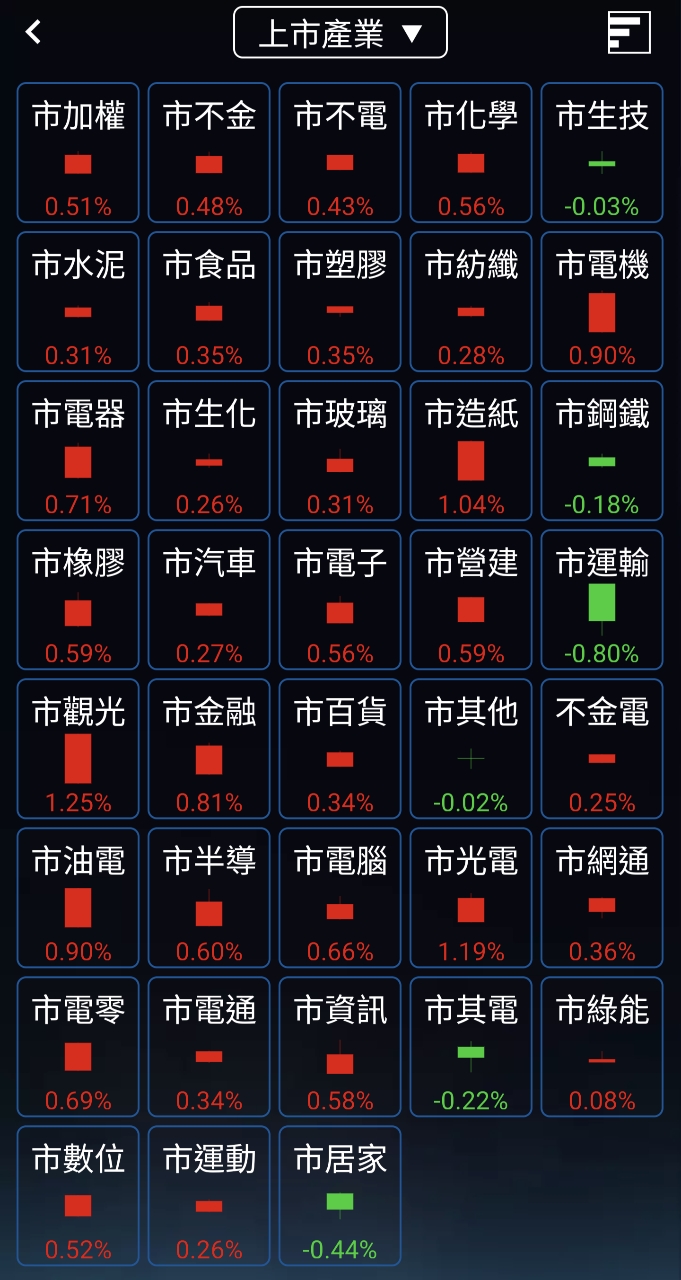
Task: Open the 市觀光 sector tile
Action: tap(78, 749)
